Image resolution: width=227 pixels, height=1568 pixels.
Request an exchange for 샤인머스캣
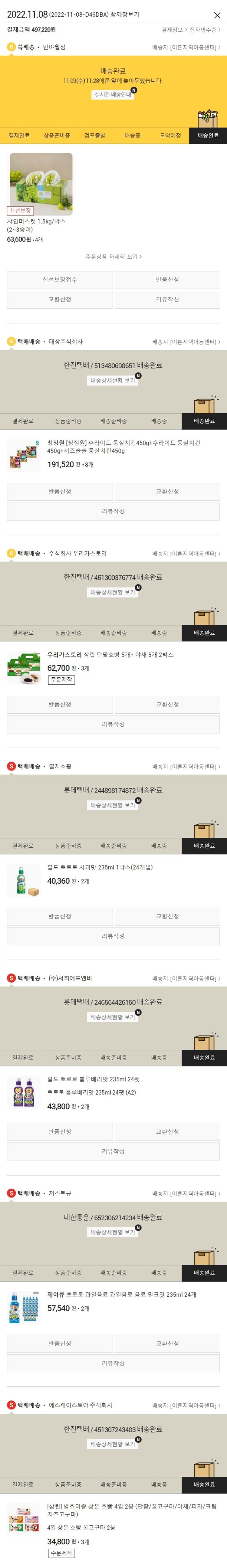(x=60, y=300)
